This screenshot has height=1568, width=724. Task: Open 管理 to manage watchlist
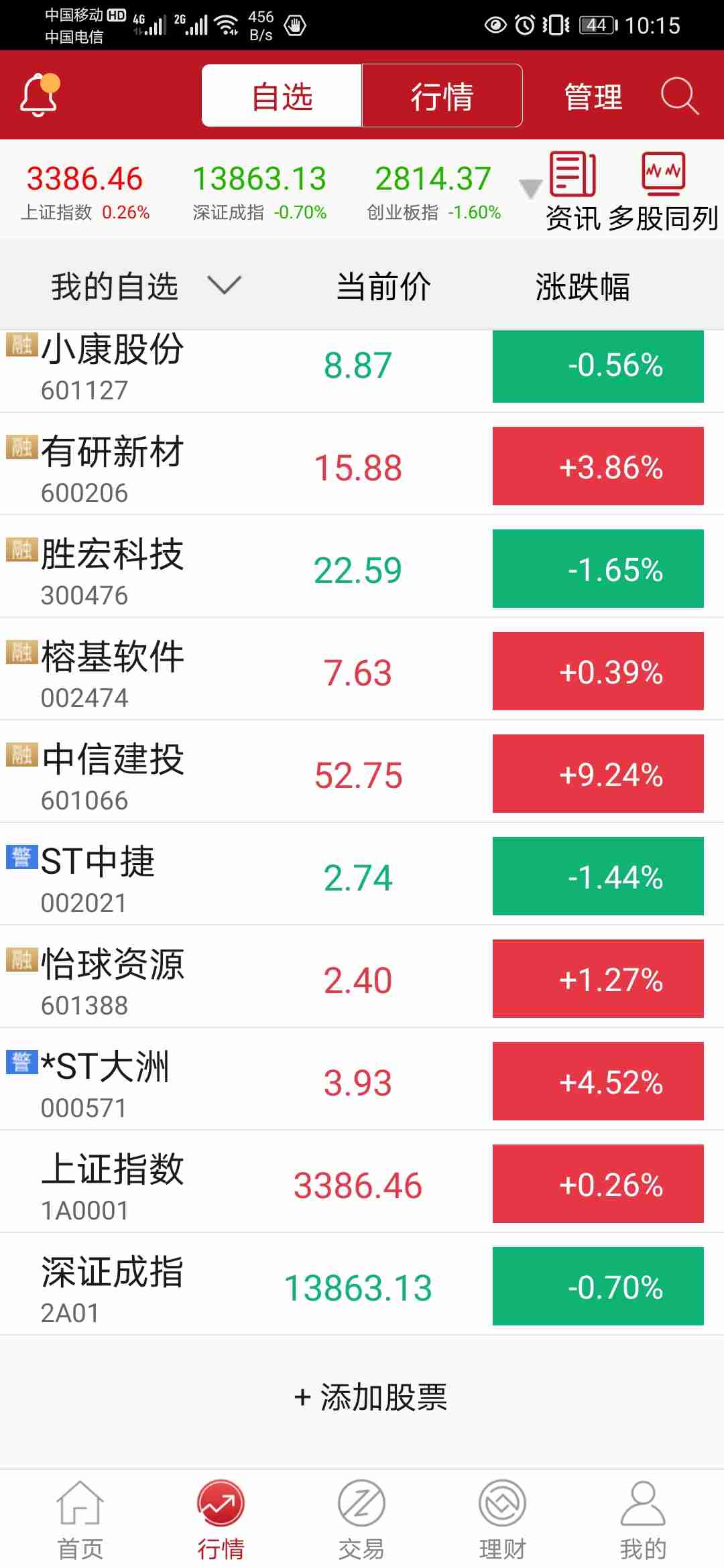(x=593, y=96)
